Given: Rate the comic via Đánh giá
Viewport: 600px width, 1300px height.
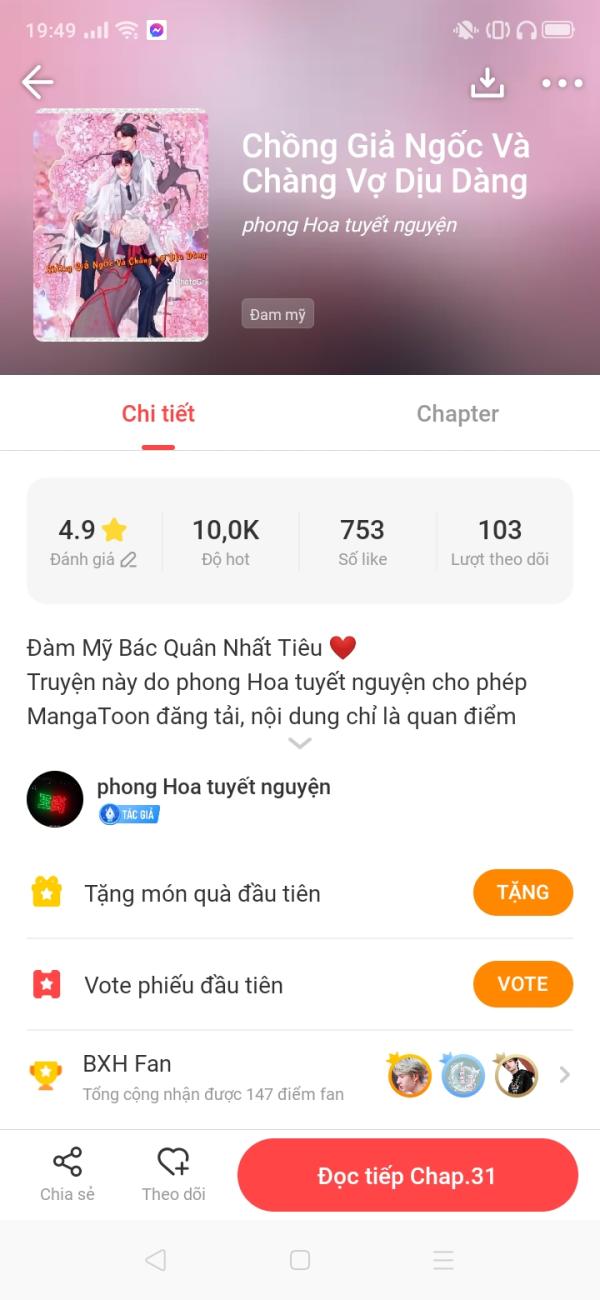Looking at the screenshot, I should [94, 559].
